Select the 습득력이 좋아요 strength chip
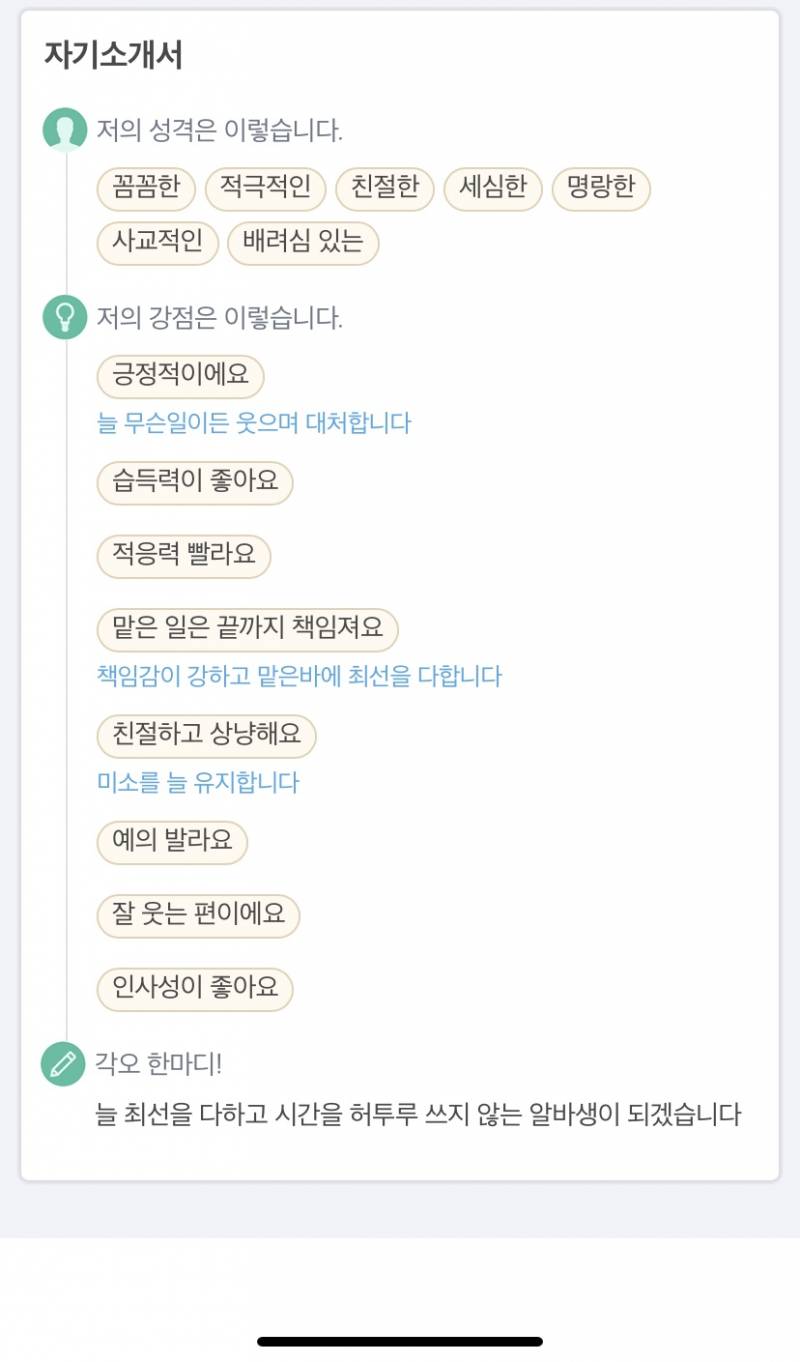The image size is (800, 1362). coord(194,483)
